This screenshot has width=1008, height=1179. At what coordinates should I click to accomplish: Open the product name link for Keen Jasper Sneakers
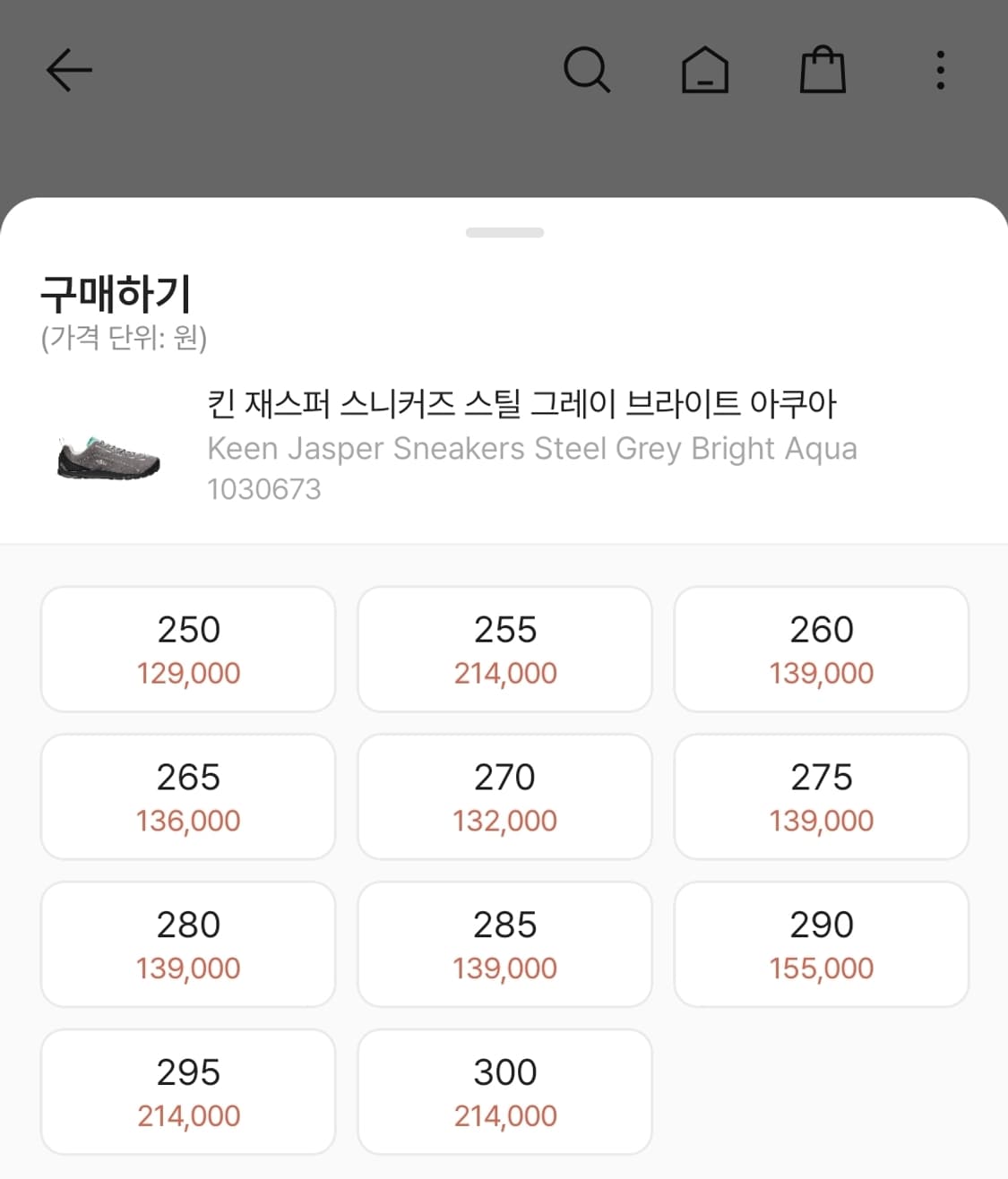532,448
